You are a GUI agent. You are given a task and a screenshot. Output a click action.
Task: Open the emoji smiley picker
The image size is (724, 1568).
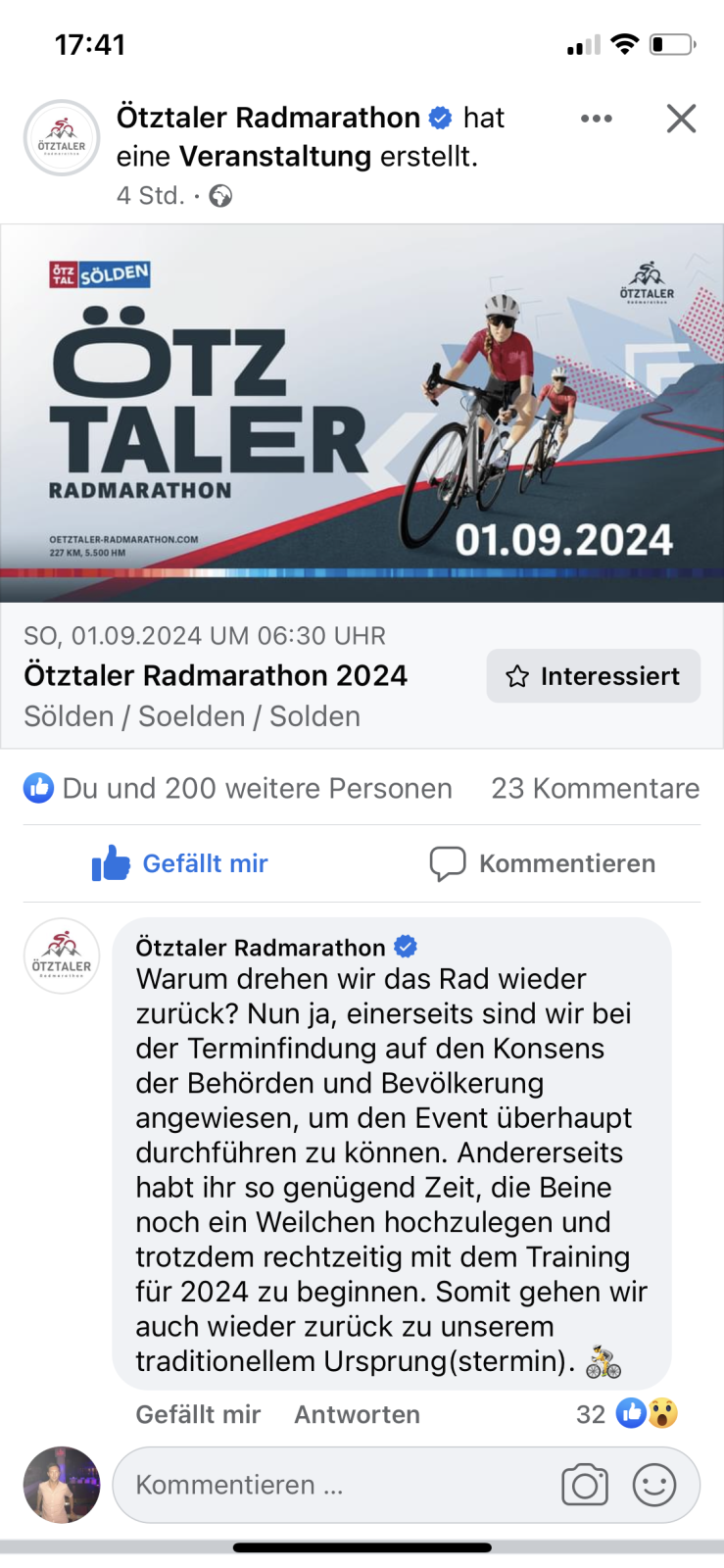tap(653, 1485)
